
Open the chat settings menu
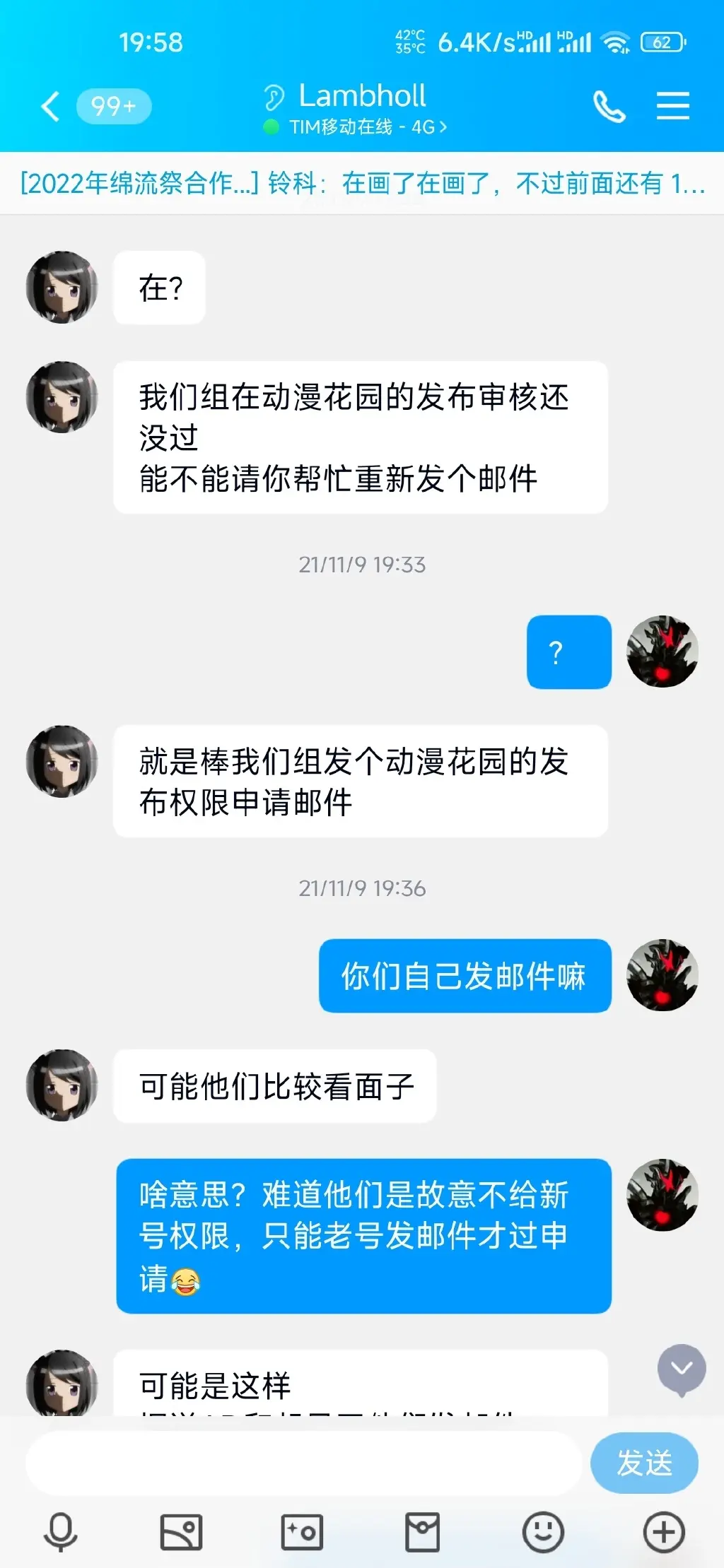tap(672, 107)
